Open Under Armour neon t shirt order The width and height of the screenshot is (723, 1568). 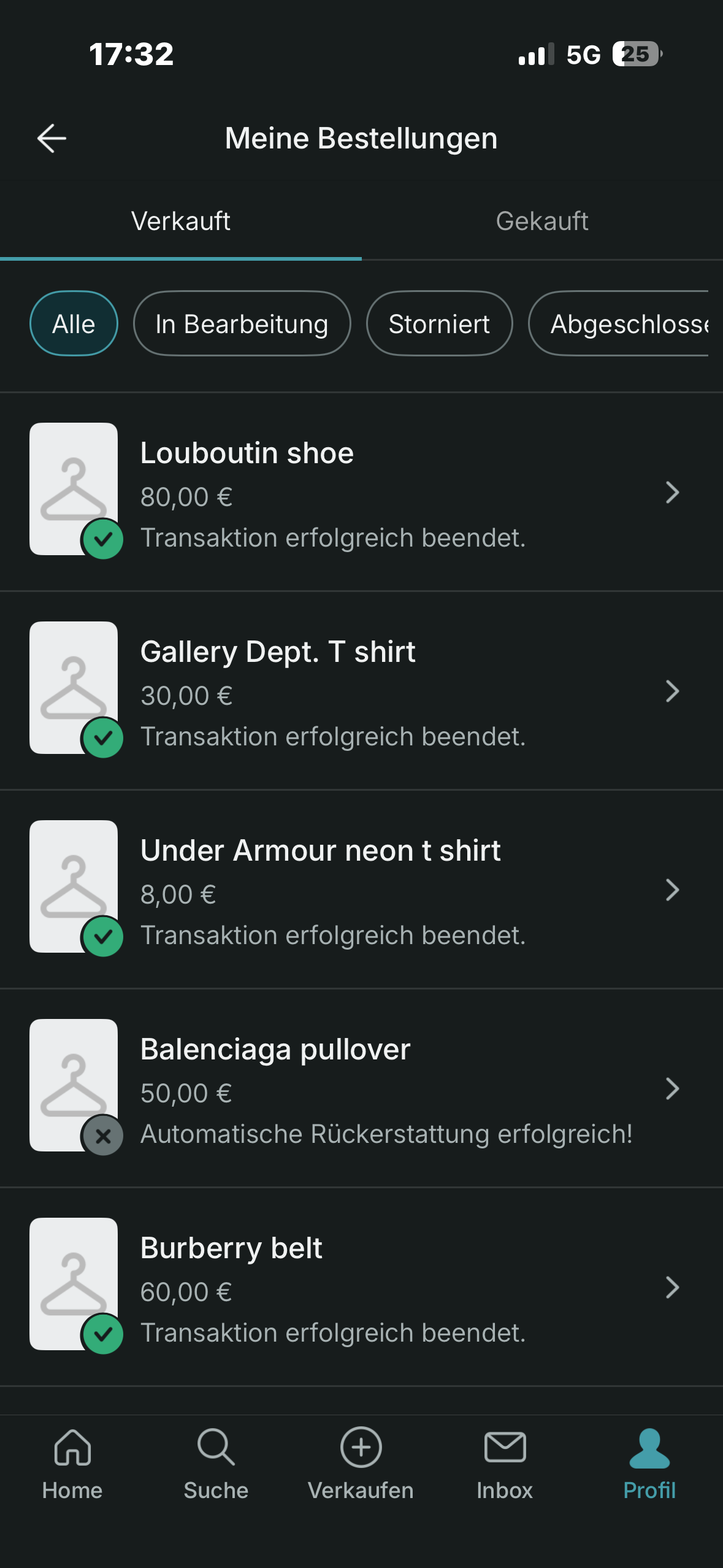click(361, 890)
